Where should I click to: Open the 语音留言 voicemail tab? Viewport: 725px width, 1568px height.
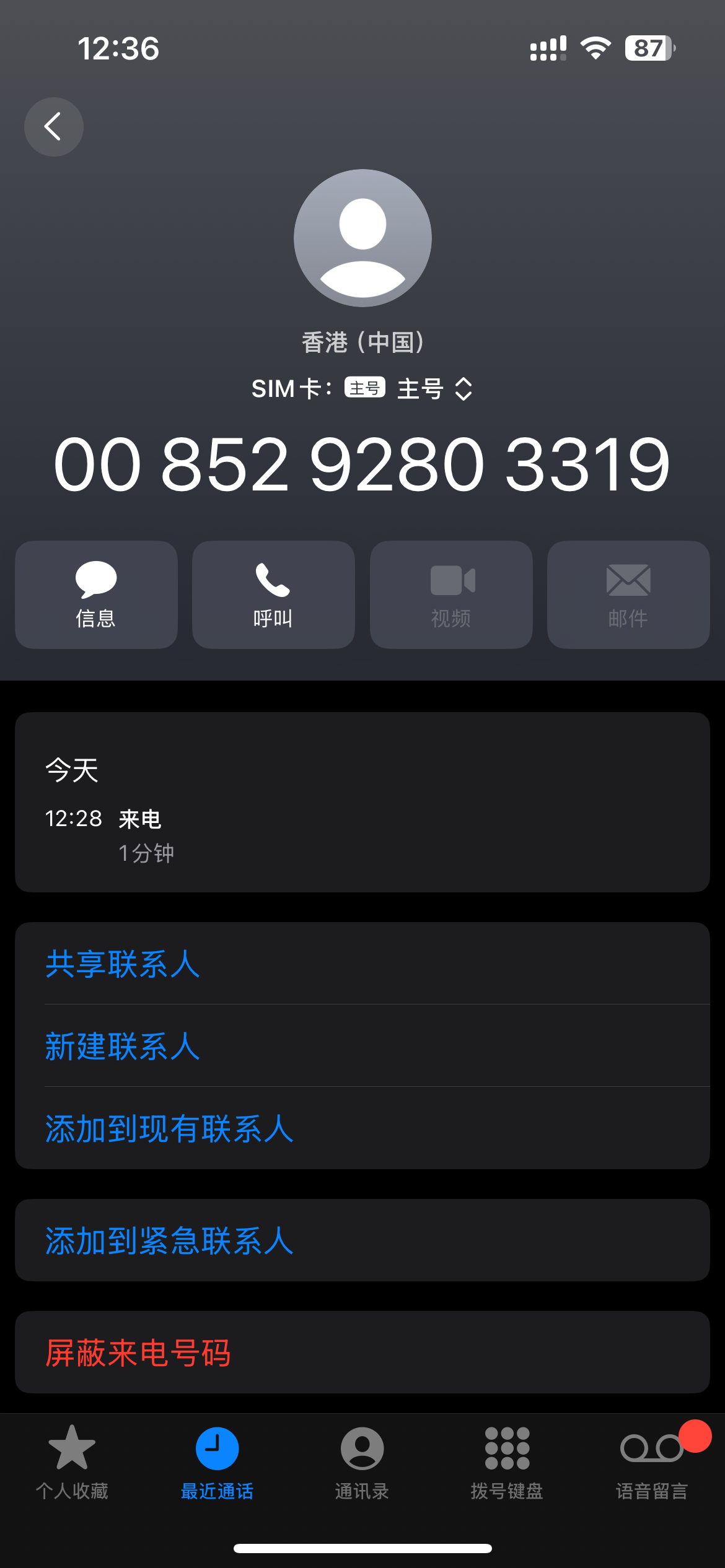point(652,1463)
